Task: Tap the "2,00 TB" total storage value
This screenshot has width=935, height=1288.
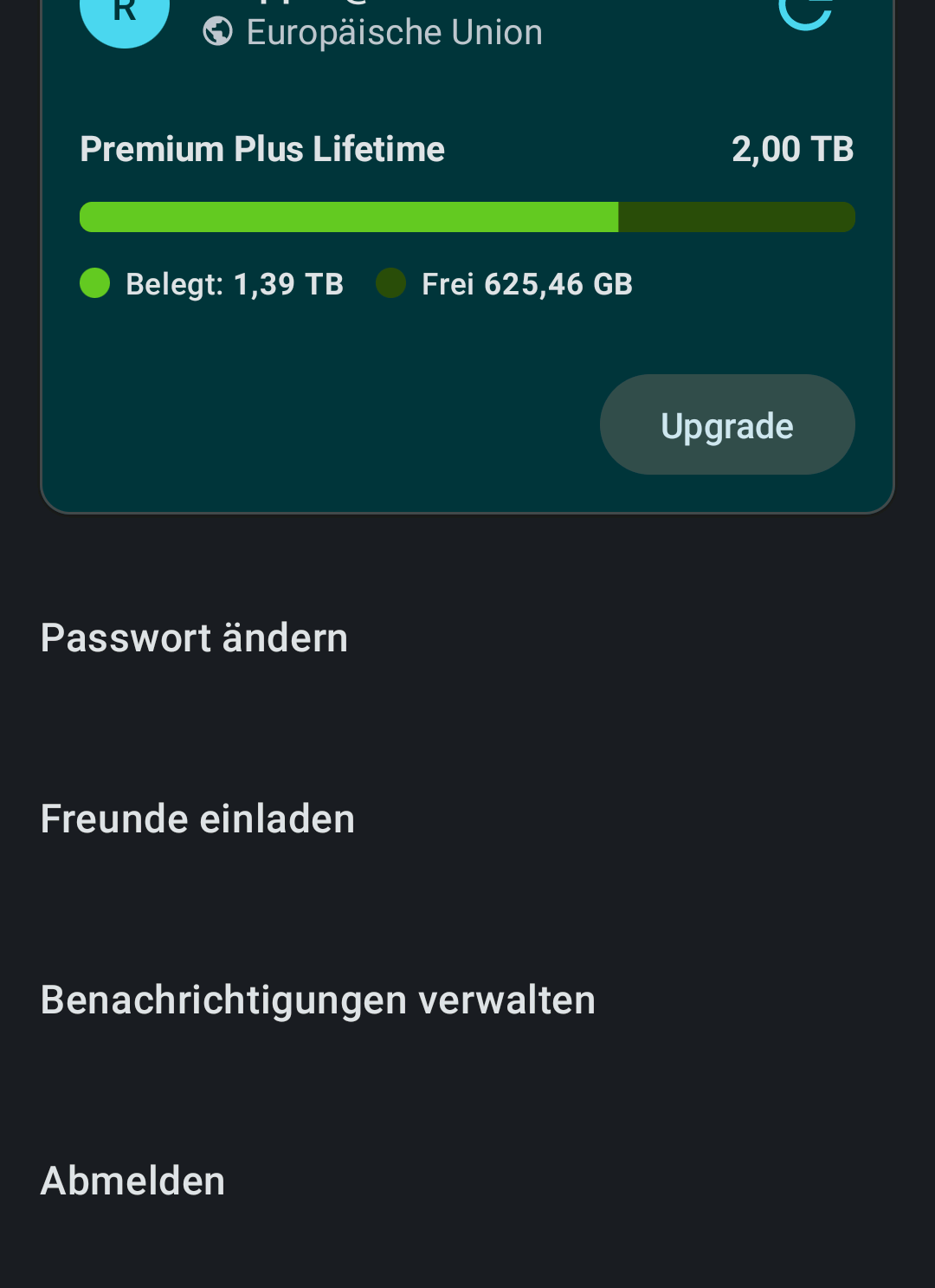Action: (x=793, y=149)
